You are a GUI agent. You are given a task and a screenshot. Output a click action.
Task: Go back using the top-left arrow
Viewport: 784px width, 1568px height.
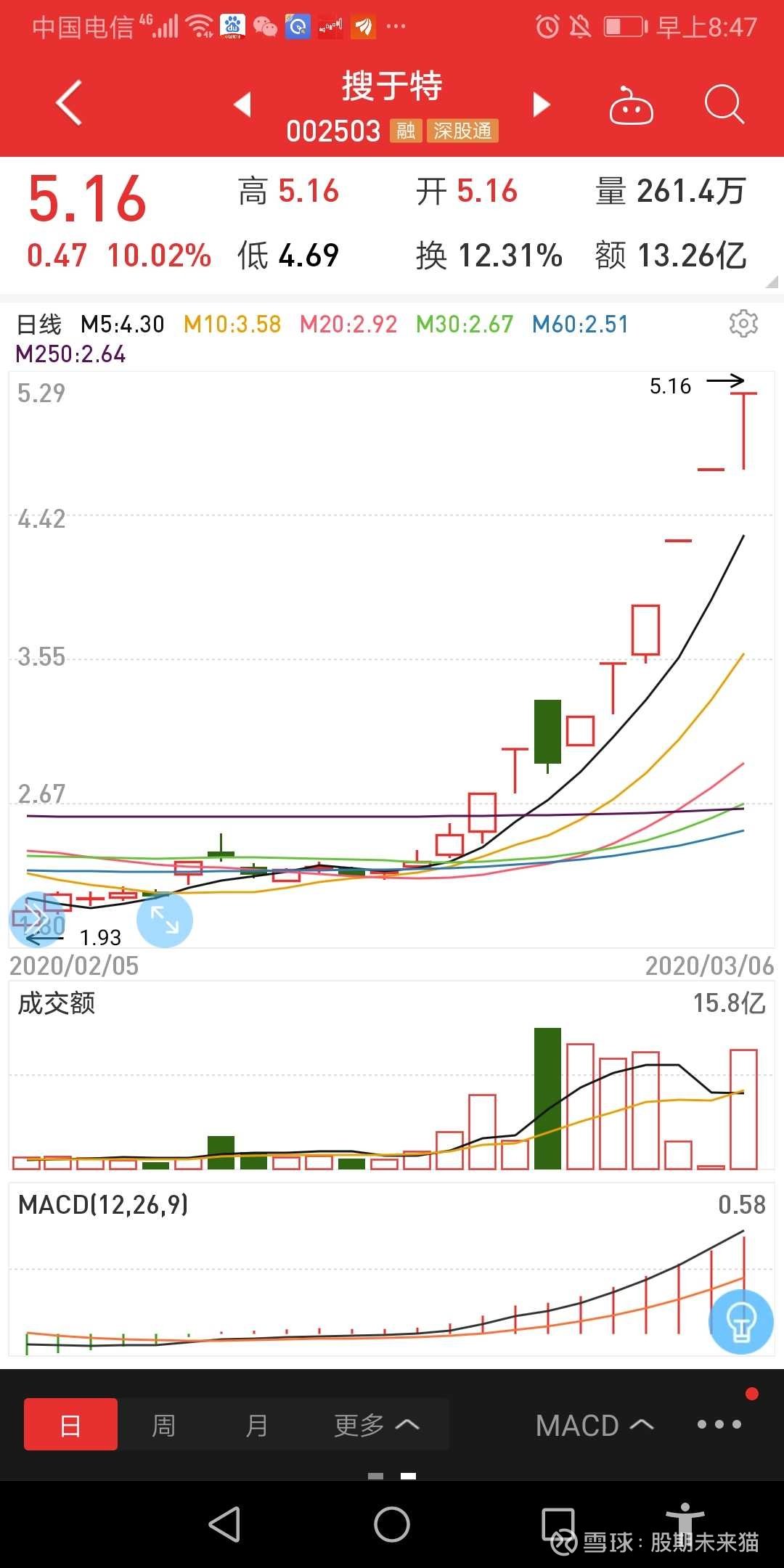(x=69, y=103)
